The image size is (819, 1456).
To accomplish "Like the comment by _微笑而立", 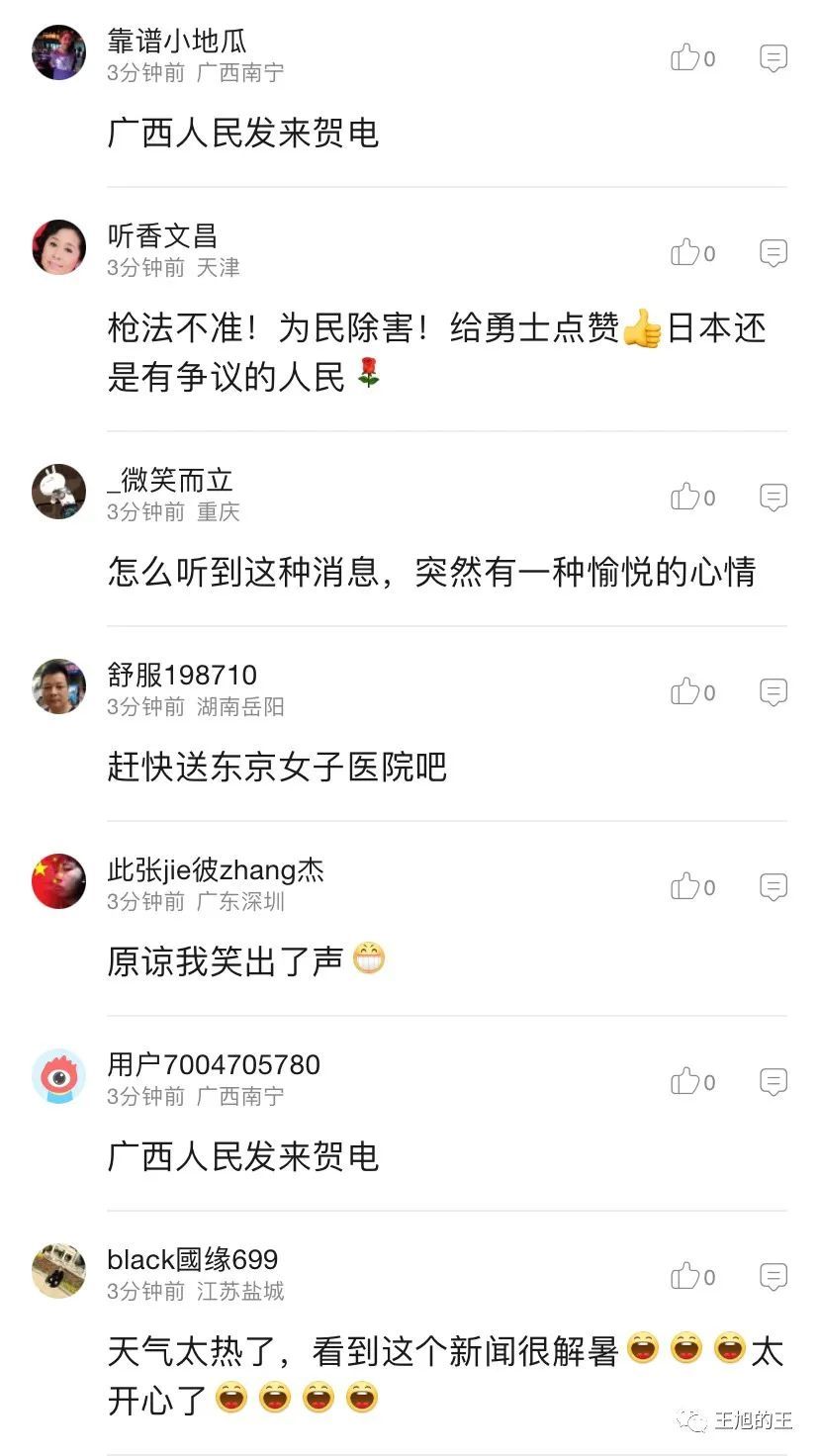I will (685, 497).
